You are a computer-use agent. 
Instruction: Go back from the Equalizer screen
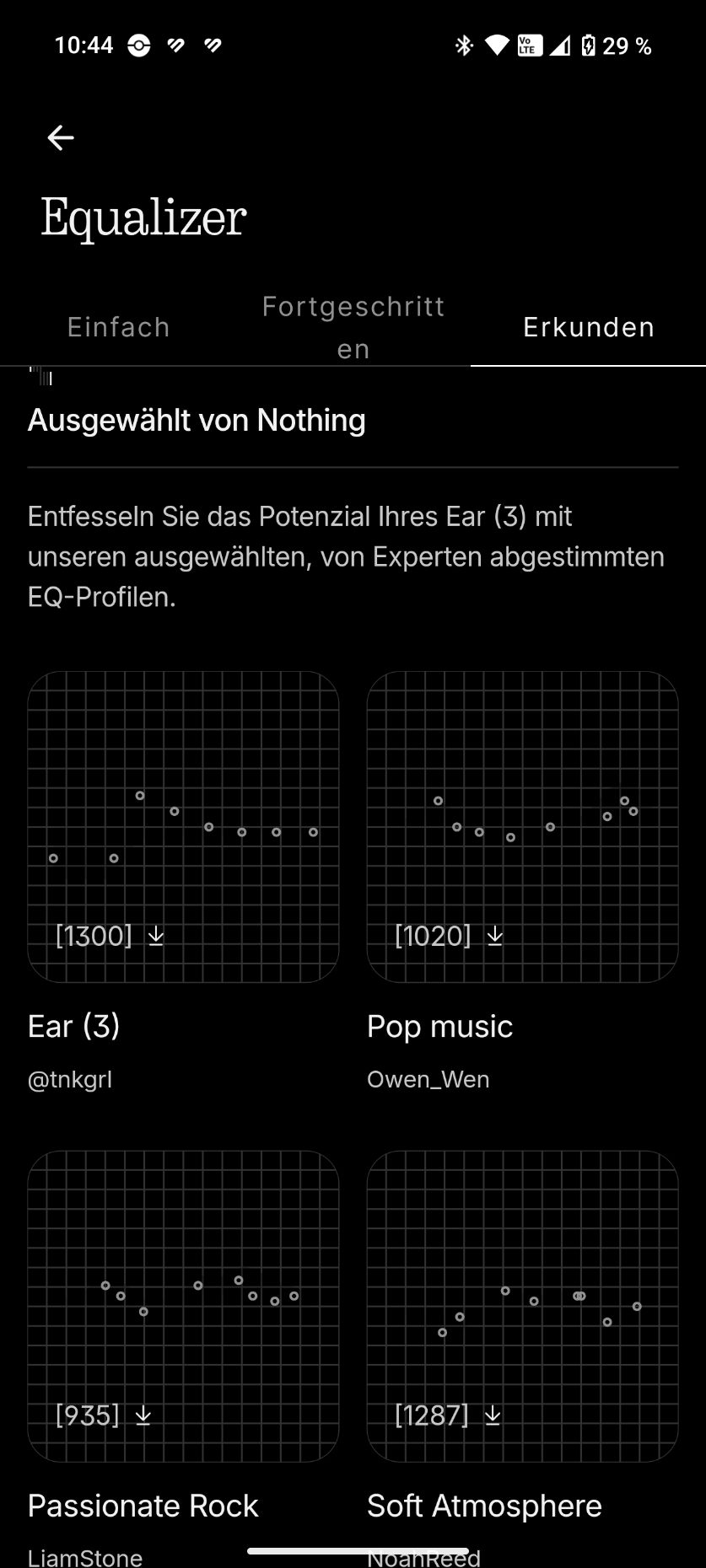point(61,137)
